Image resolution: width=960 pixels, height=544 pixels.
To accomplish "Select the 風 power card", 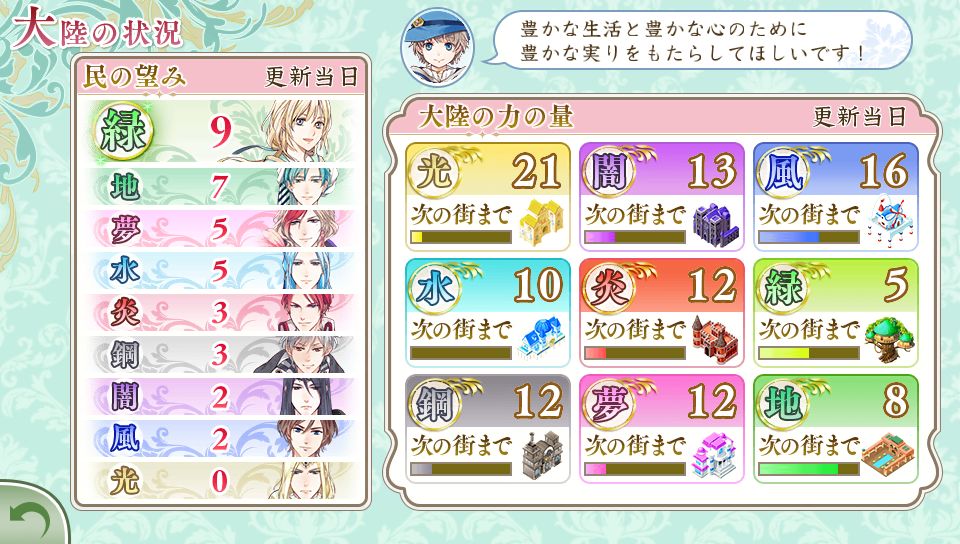I will click(835, 195).
